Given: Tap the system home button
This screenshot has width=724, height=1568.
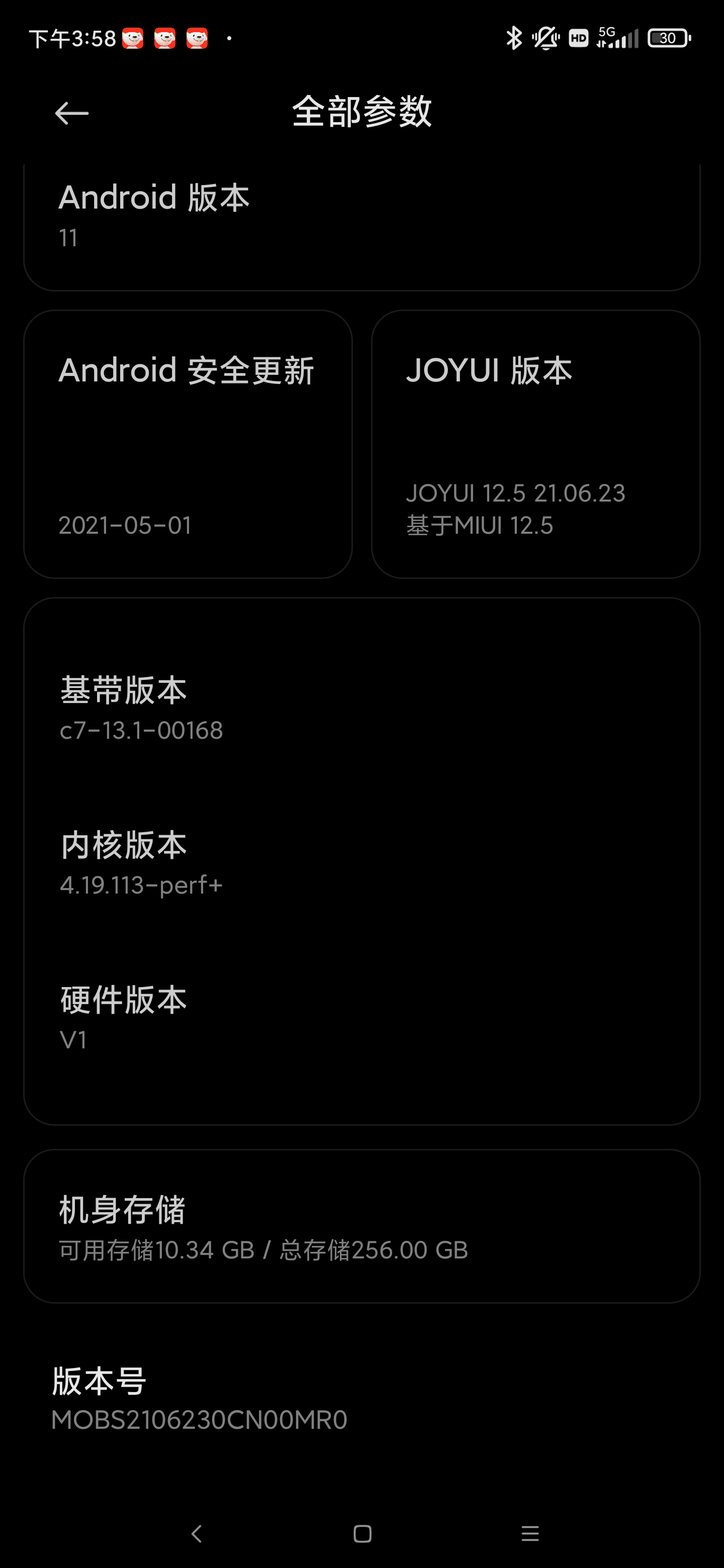Looking at the screenshot, I should pos(363,1533).
